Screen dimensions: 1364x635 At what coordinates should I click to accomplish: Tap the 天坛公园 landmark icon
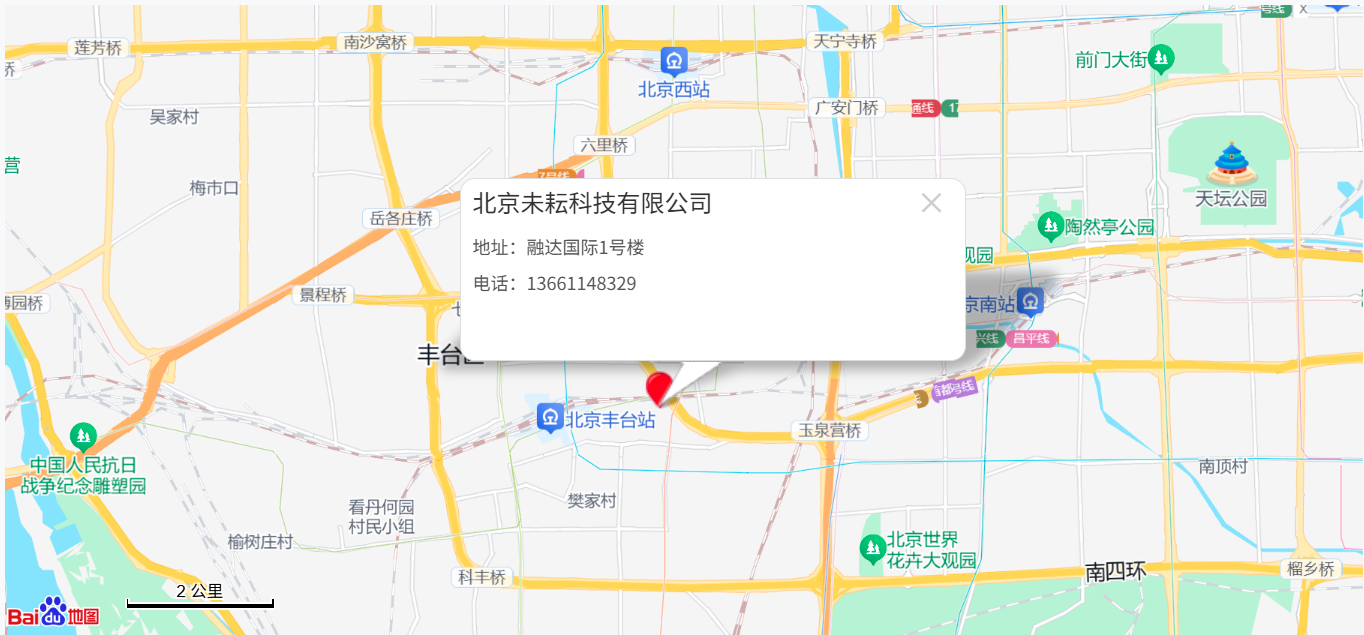tap(1230, 165)
